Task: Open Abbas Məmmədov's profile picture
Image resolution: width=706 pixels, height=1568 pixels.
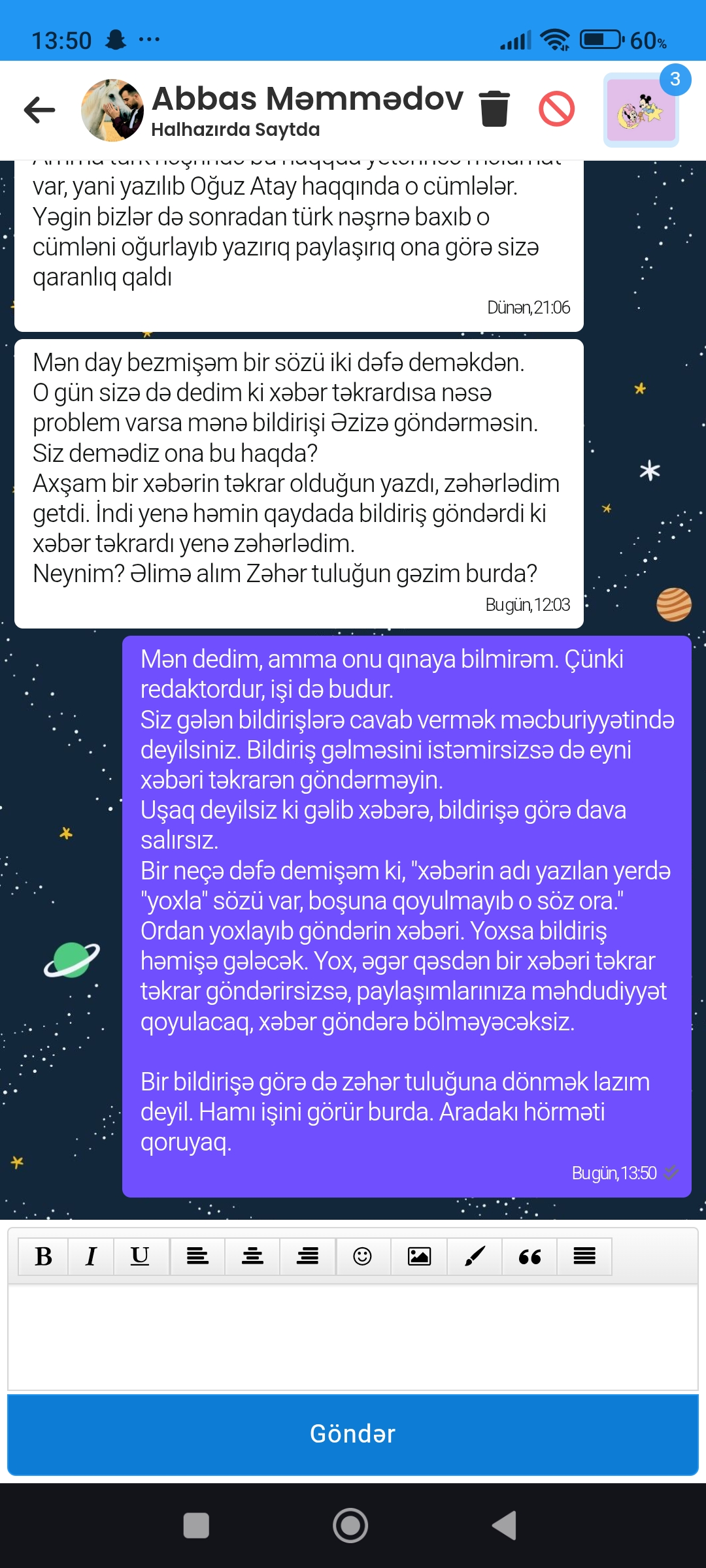Action: 112,110
